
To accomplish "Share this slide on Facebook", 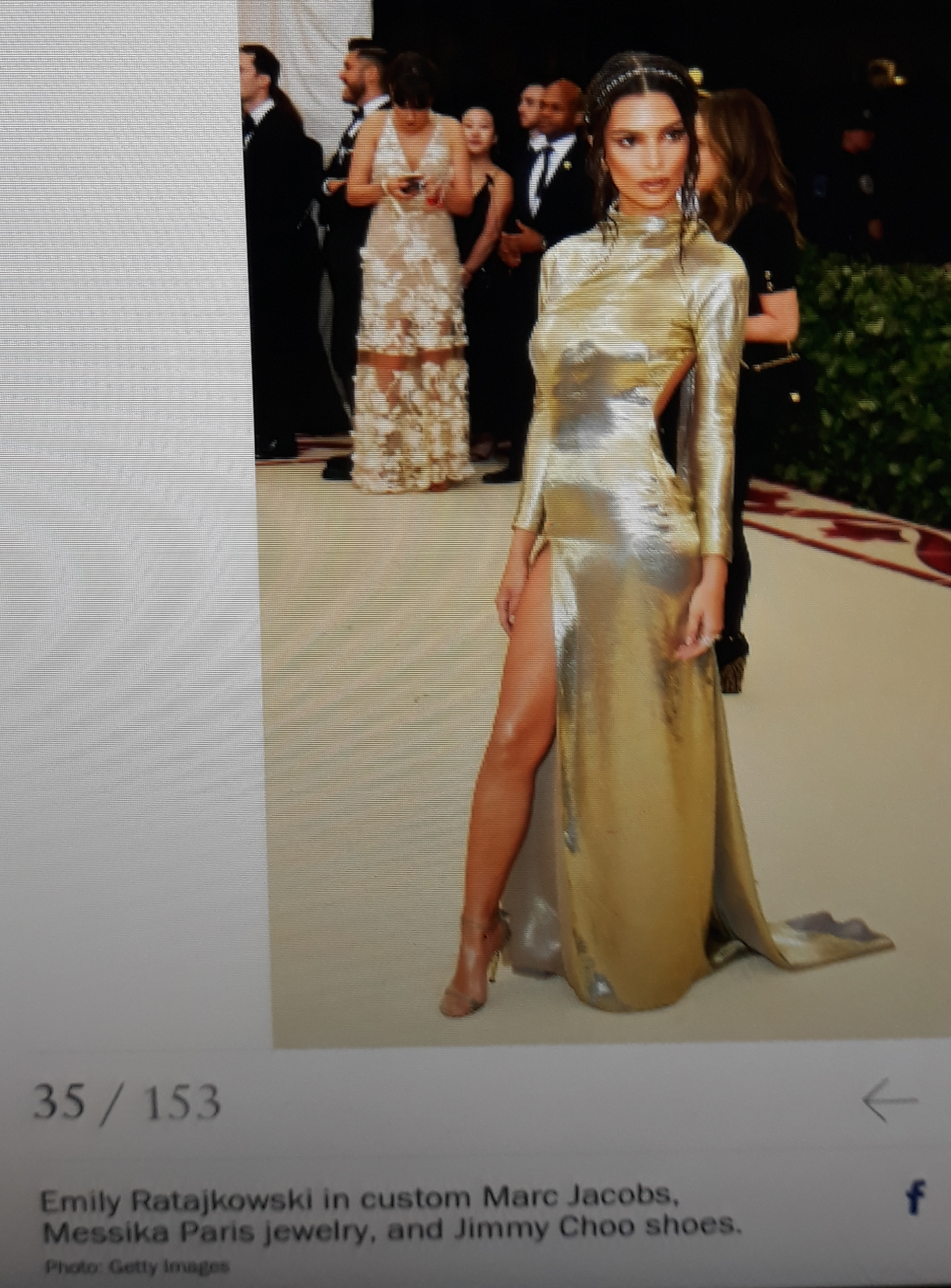I will (x=915, y=1195).
